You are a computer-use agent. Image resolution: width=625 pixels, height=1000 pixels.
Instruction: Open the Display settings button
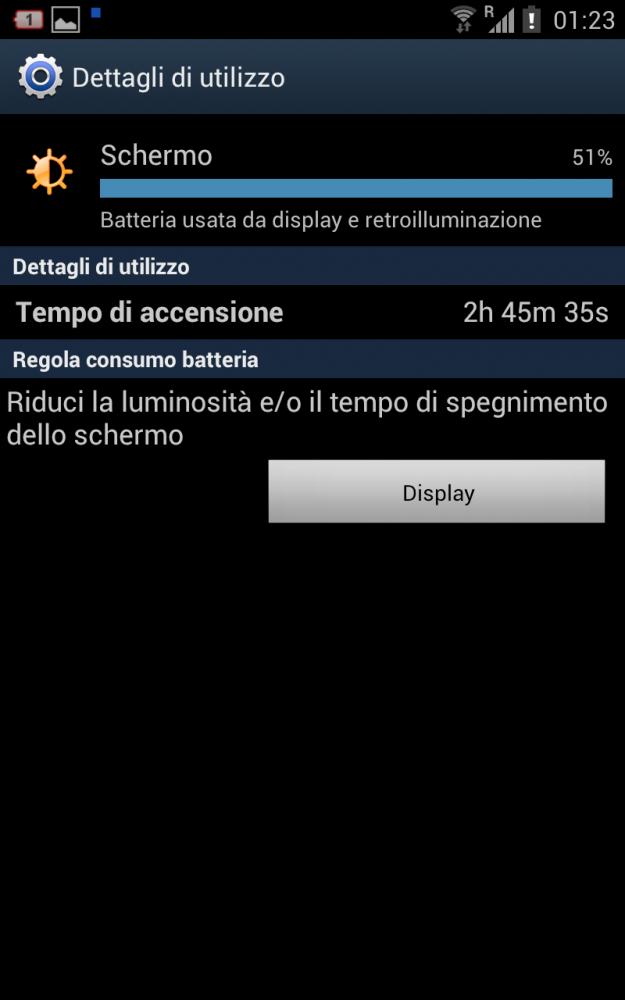(x=437, y=492)
